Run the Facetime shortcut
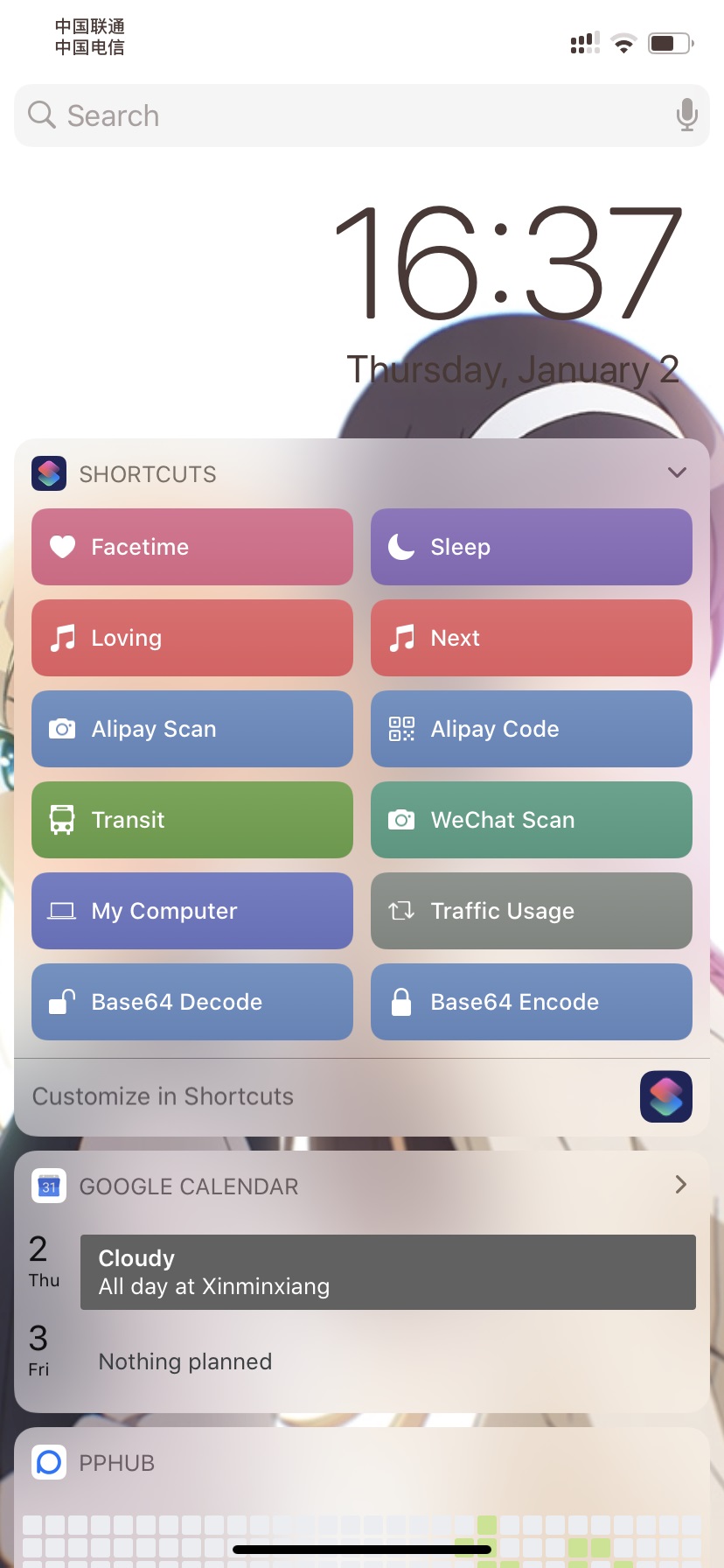724x1568 pixels. (x=192, y=547)
